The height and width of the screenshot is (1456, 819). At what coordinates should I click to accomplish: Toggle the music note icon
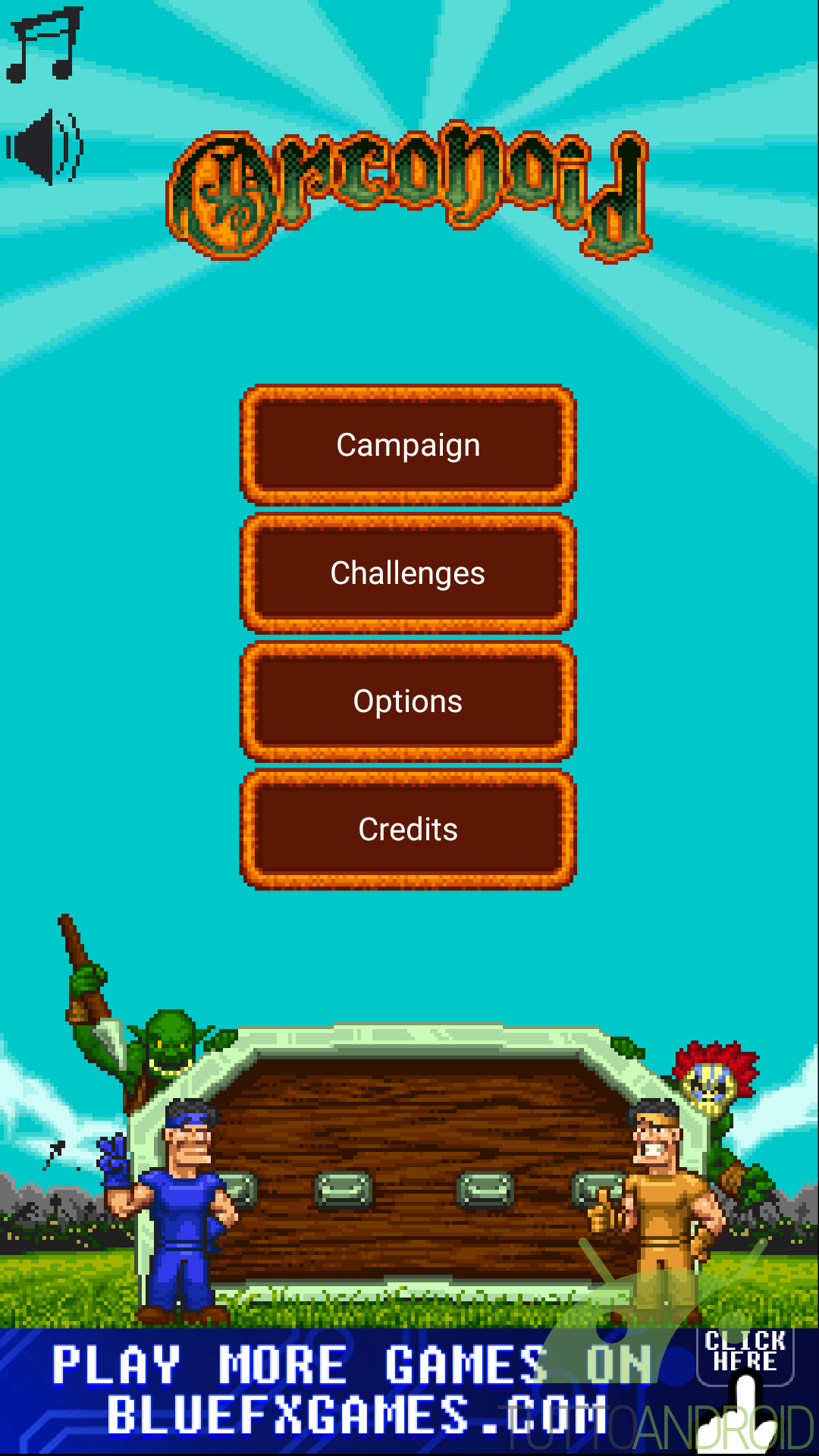click(x=44, y=44)
